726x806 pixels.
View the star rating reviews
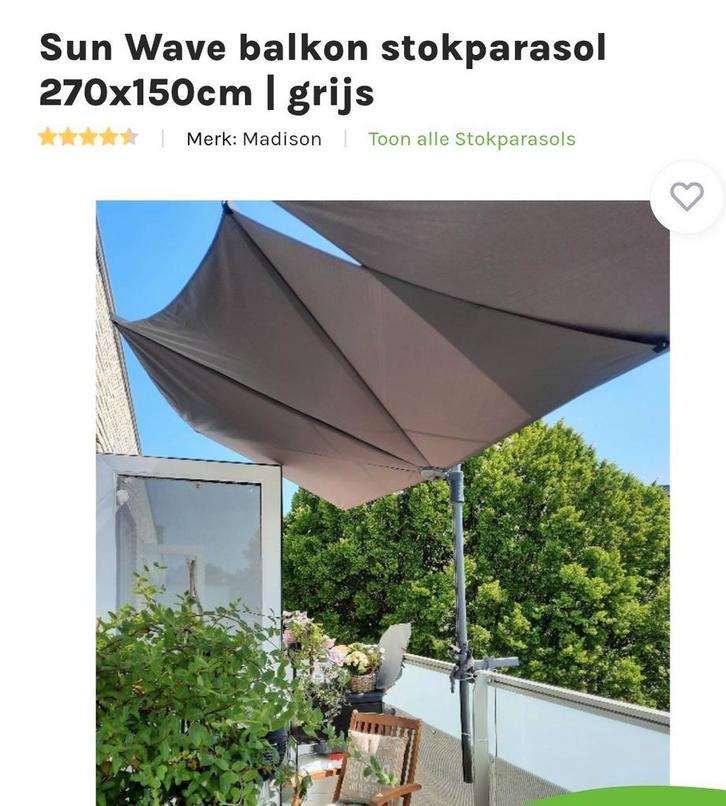coord(88,138)
